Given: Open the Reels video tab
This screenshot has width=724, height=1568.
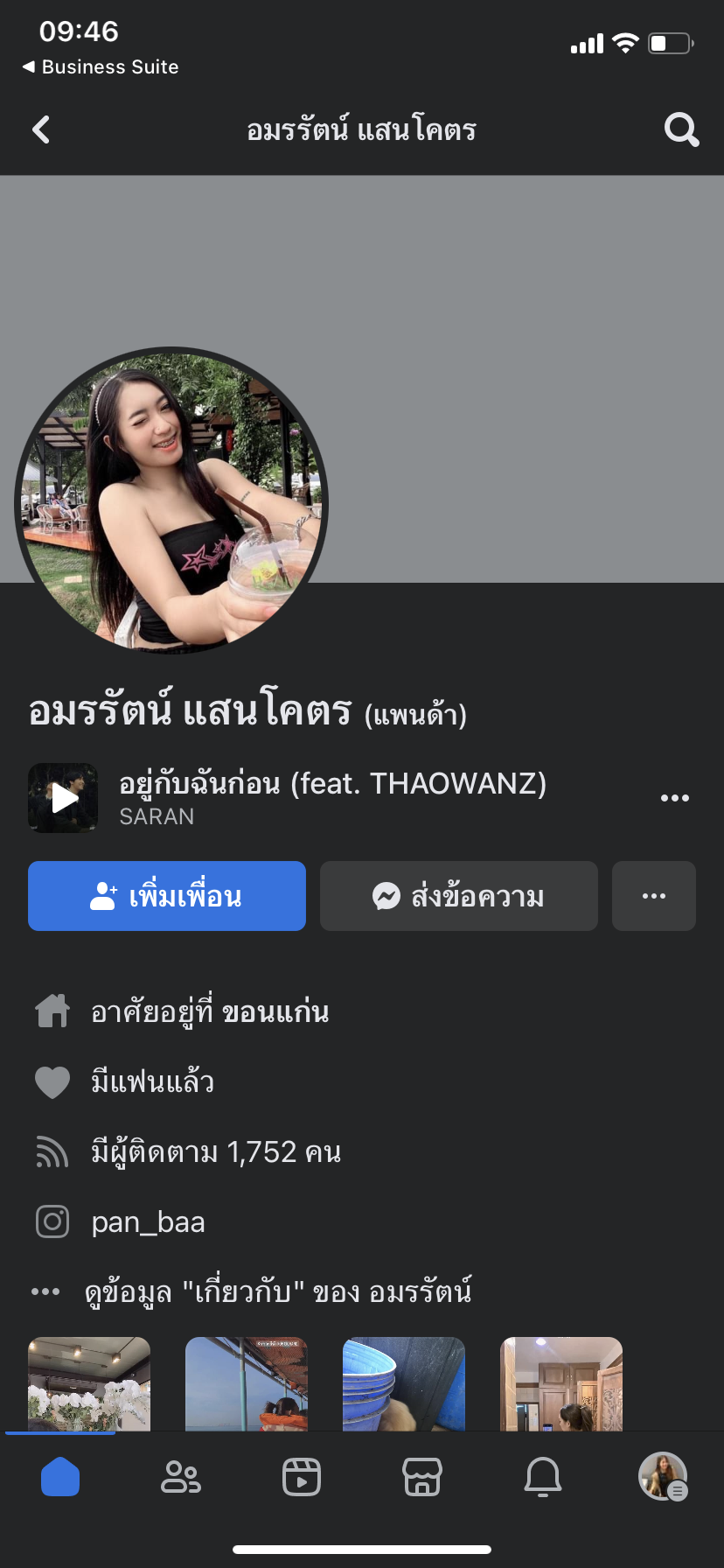Looking at the screenshot, I should (302, 1477).
